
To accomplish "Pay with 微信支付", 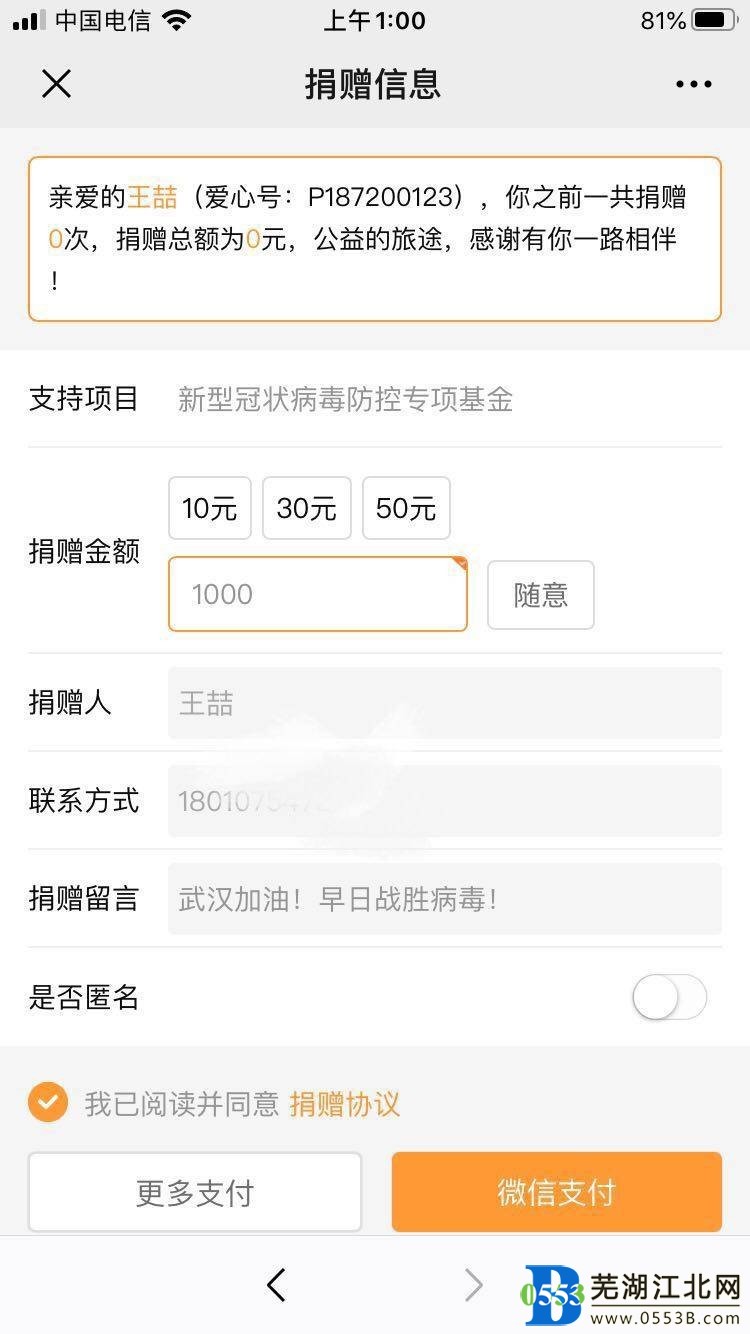I will tap(556, 1192).
